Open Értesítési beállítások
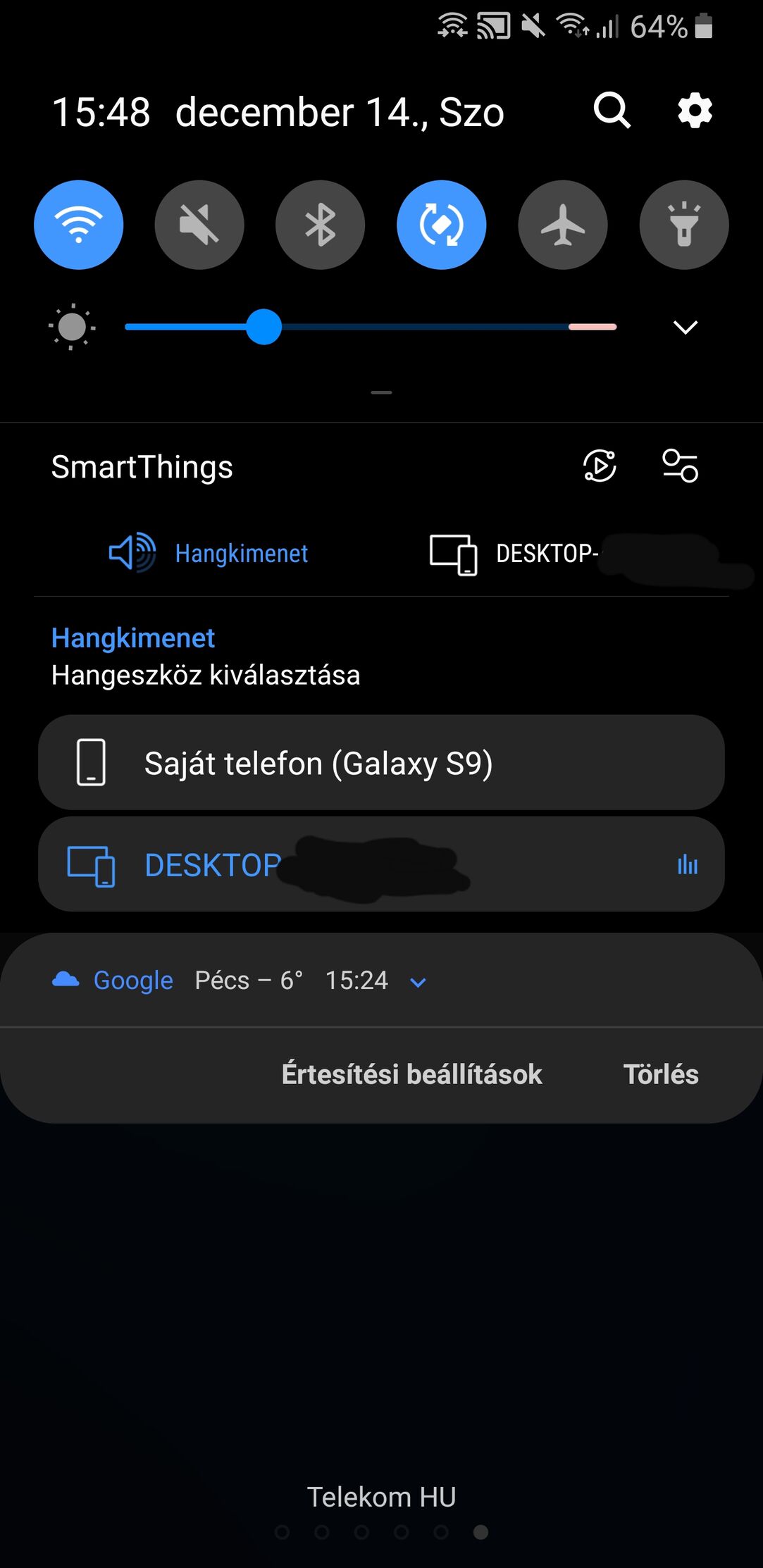 pos(412,1074)
